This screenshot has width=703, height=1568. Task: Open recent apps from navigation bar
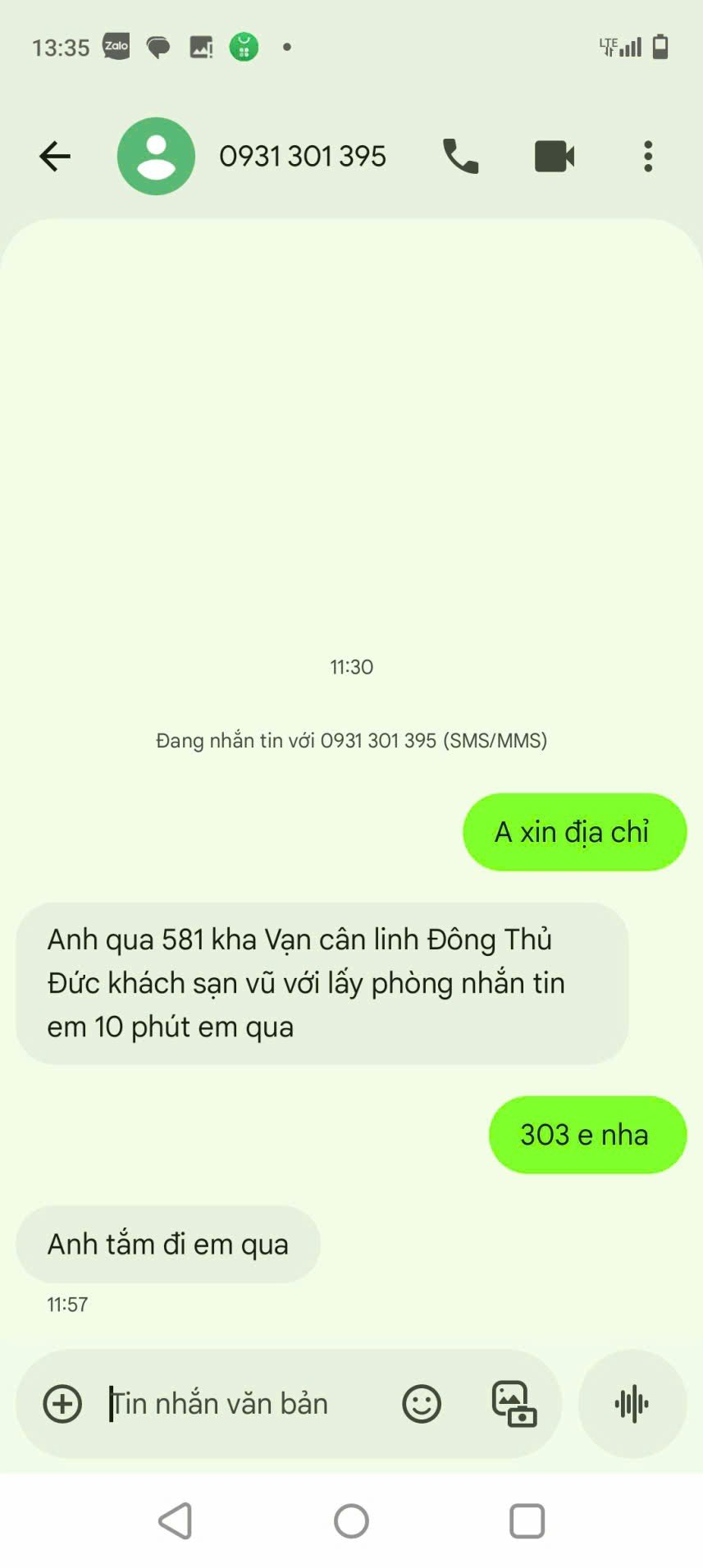527,1521
